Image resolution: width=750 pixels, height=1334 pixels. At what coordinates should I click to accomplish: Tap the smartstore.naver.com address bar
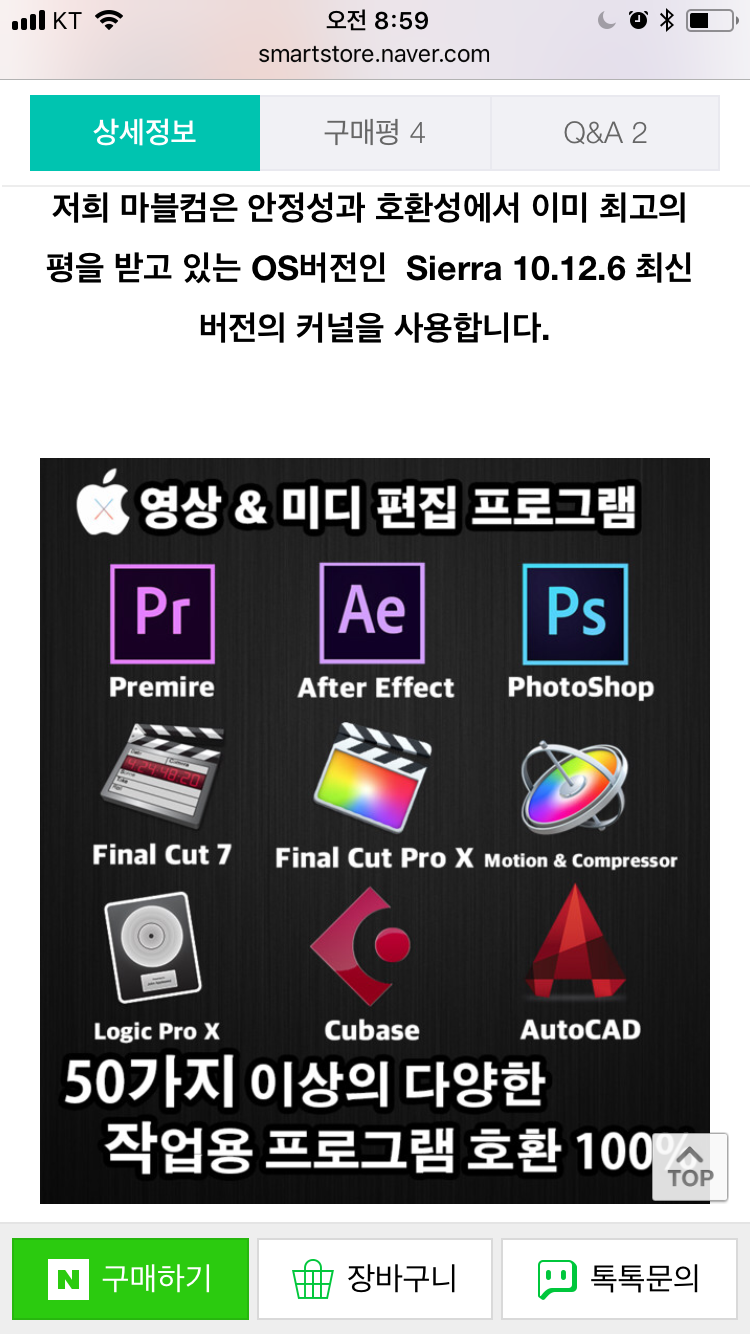(375, 54)
